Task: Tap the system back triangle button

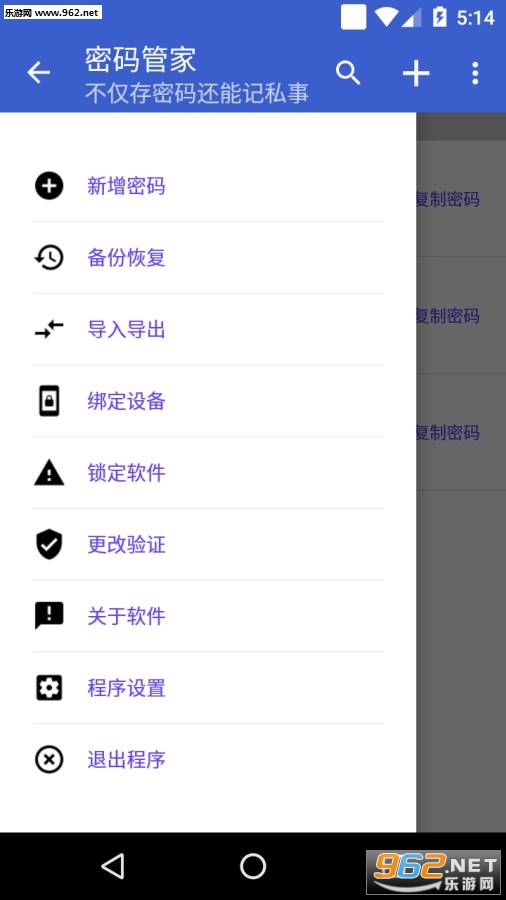Action: click(x=113, y=866)
